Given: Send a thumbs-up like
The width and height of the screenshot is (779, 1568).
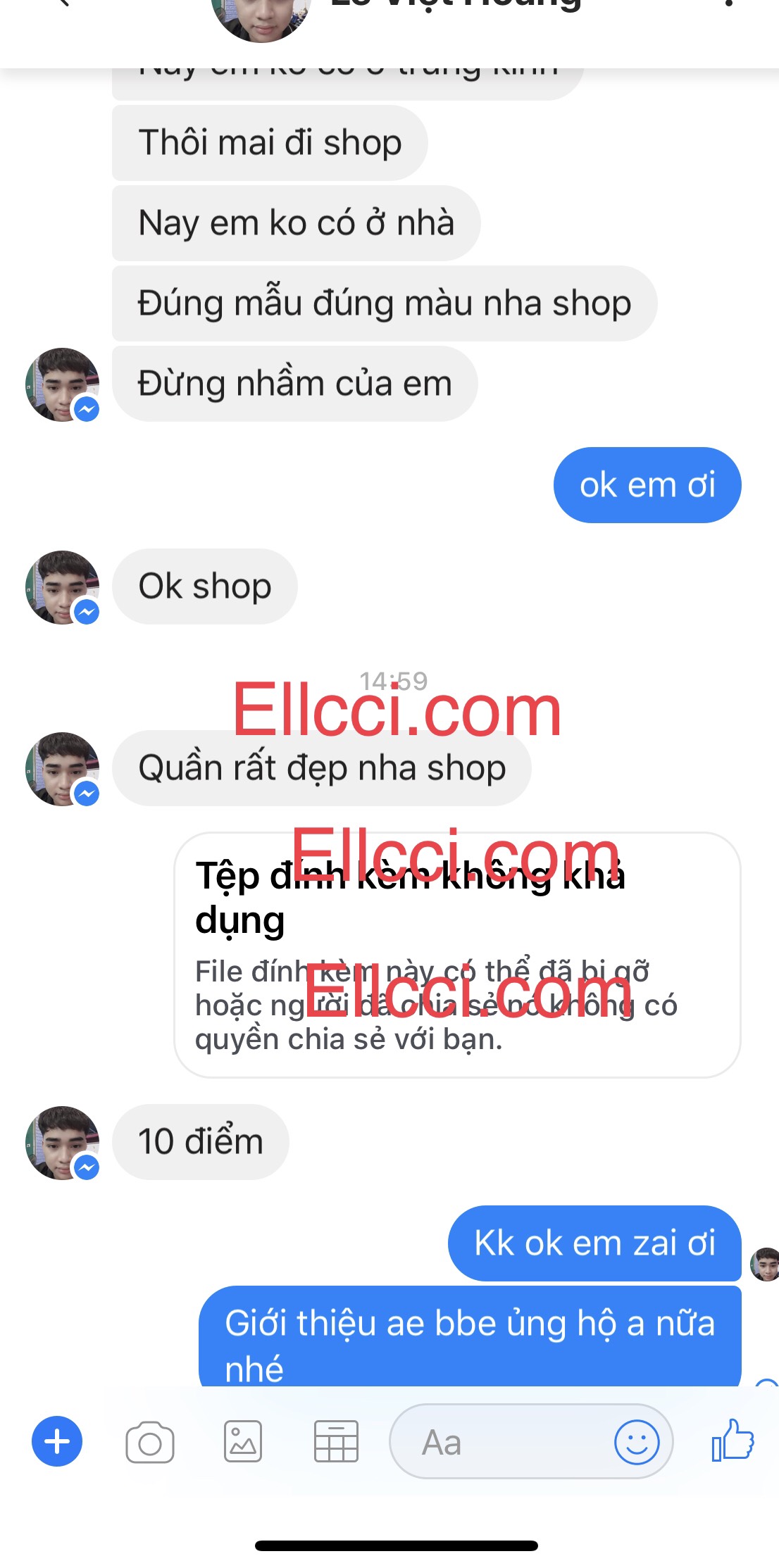Looking at the screenshot, I should click(x=733, y=1441).
